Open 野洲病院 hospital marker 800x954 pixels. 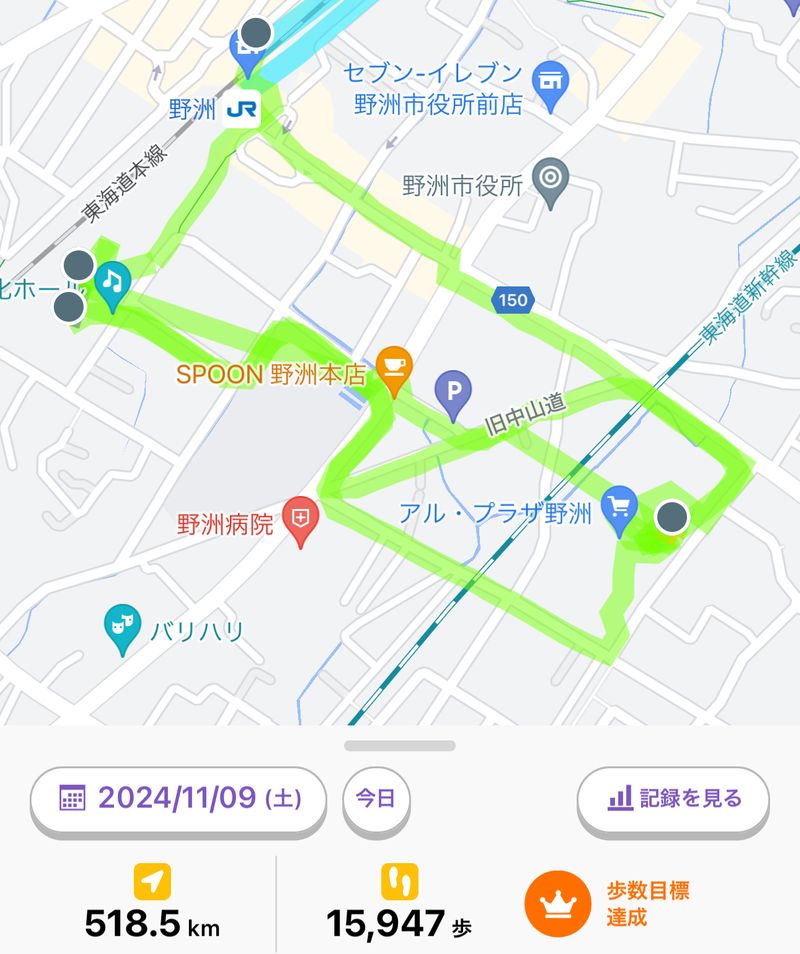pyautogui.click(x=299, y=519)
